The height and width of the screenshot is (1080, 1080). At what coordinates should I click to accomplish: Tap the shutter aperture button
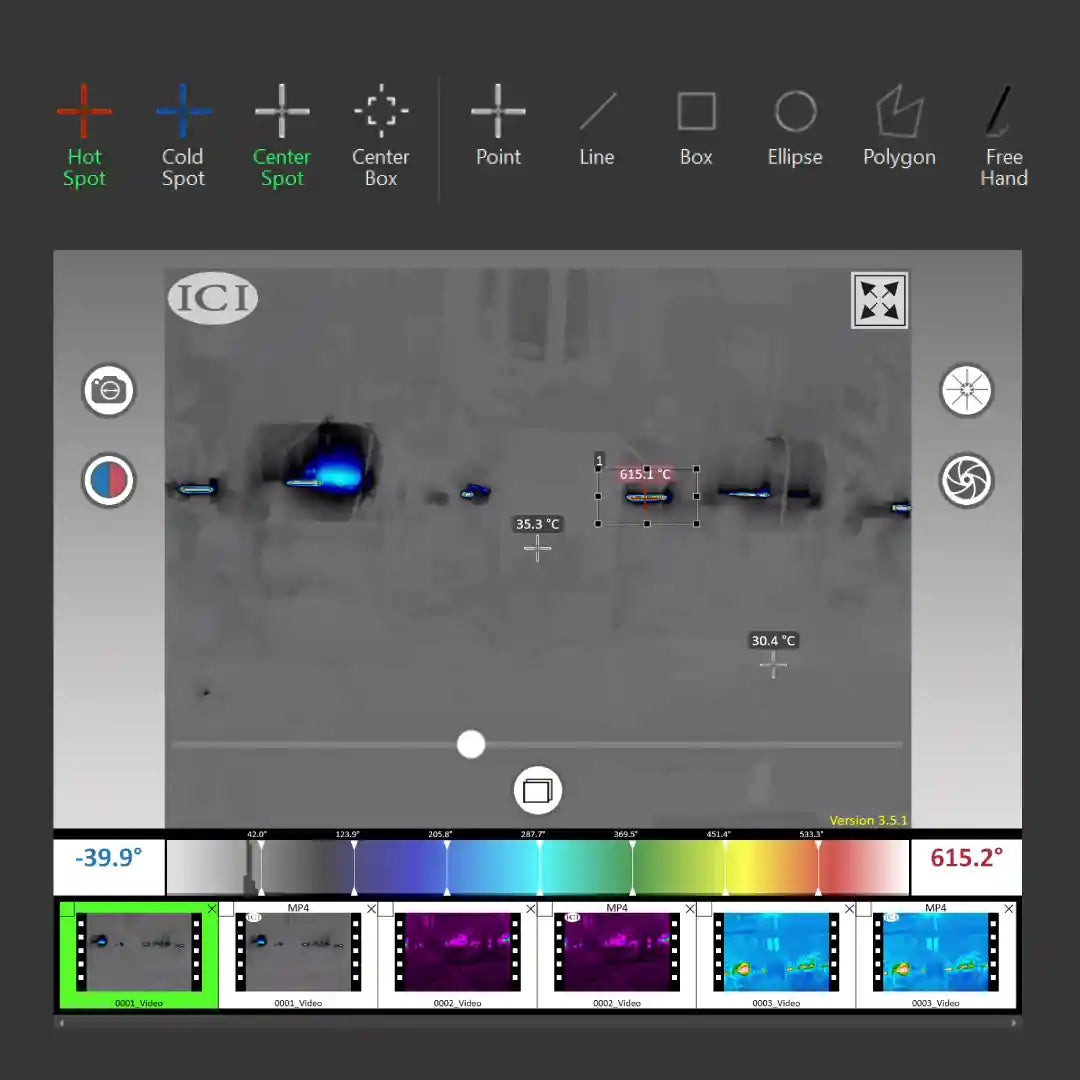966,481
